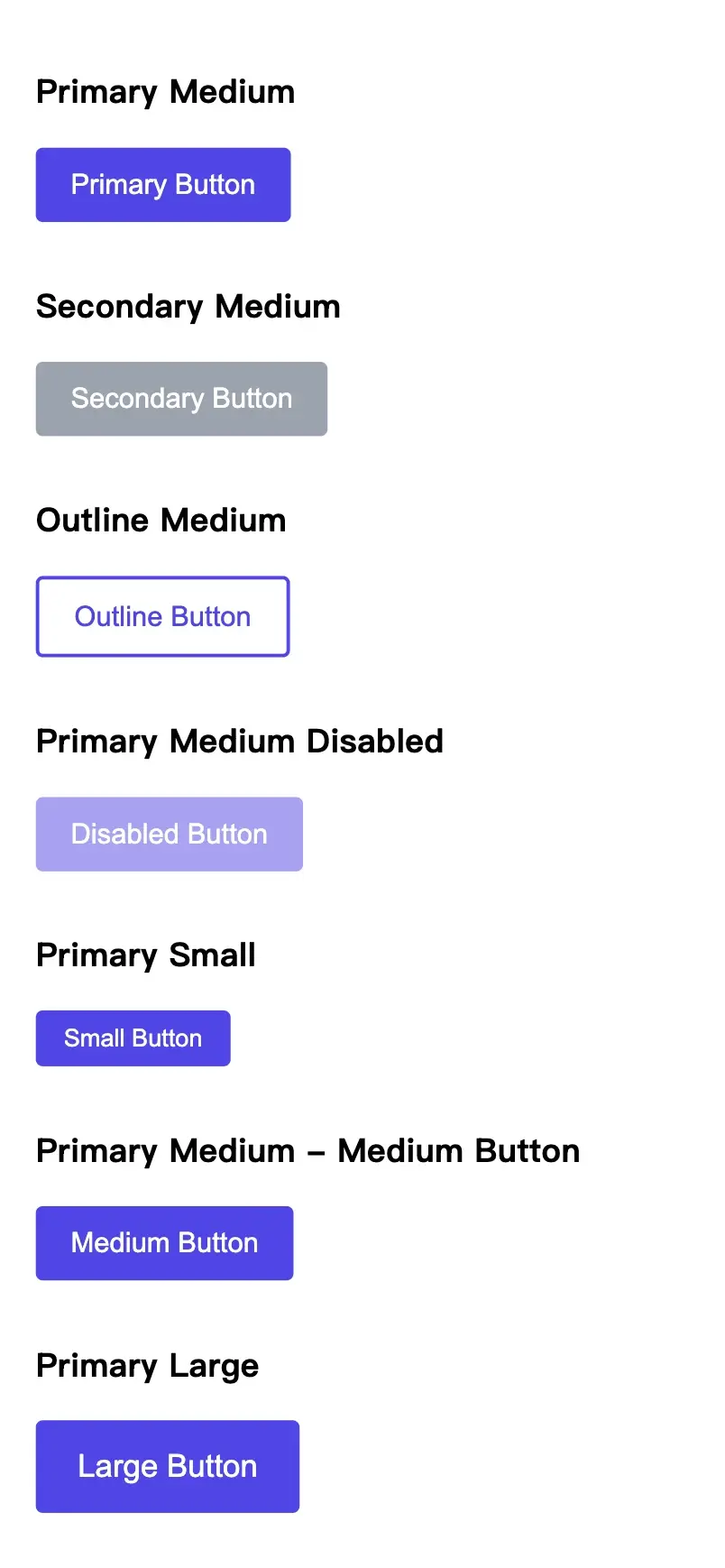Tap the Small Button
Screen dimensions: 725x1568
[133, 1038]
